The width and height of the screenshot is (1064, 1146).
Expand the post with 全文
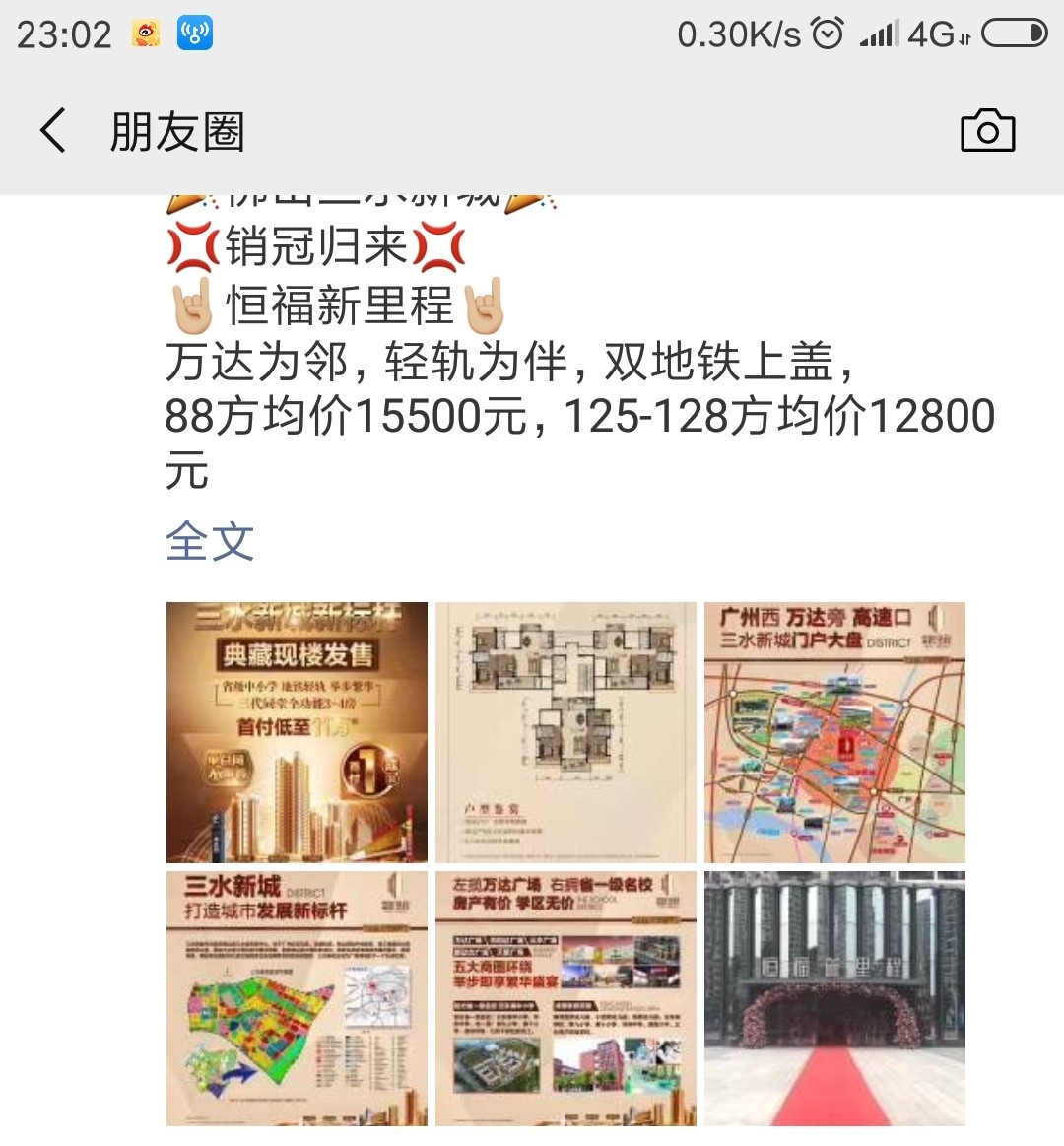(210, 541)
